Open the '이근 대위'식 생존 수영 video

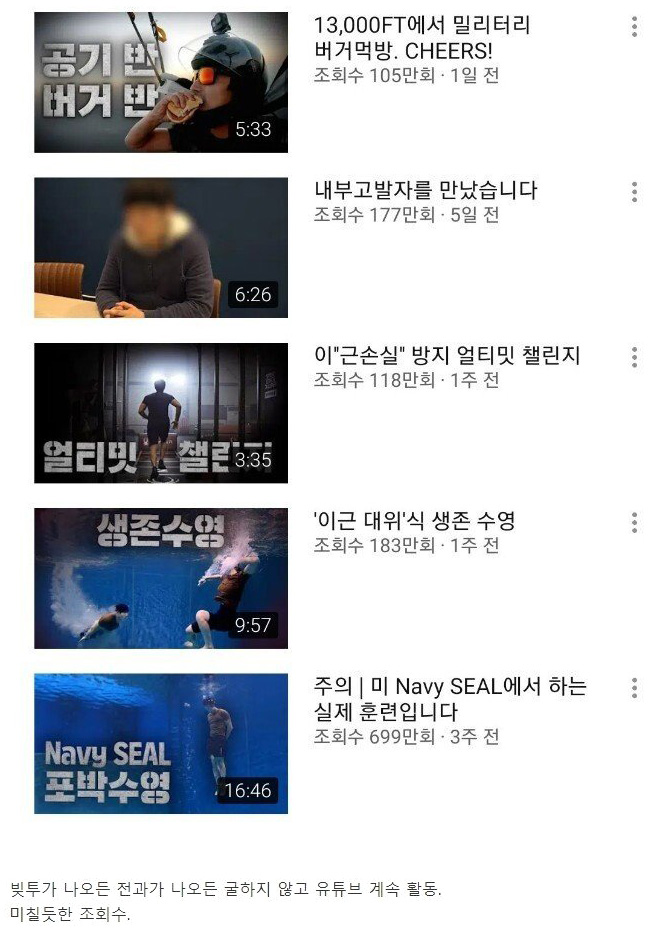(x=161, y=578)
